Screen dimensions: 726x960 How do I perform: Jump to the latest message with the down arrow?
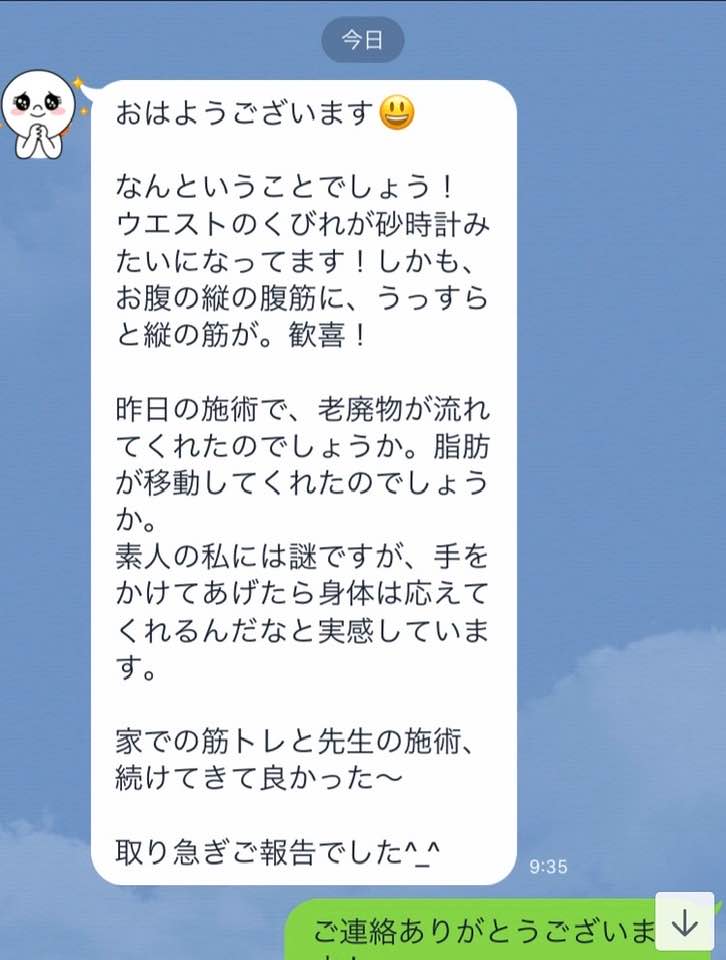684,922
